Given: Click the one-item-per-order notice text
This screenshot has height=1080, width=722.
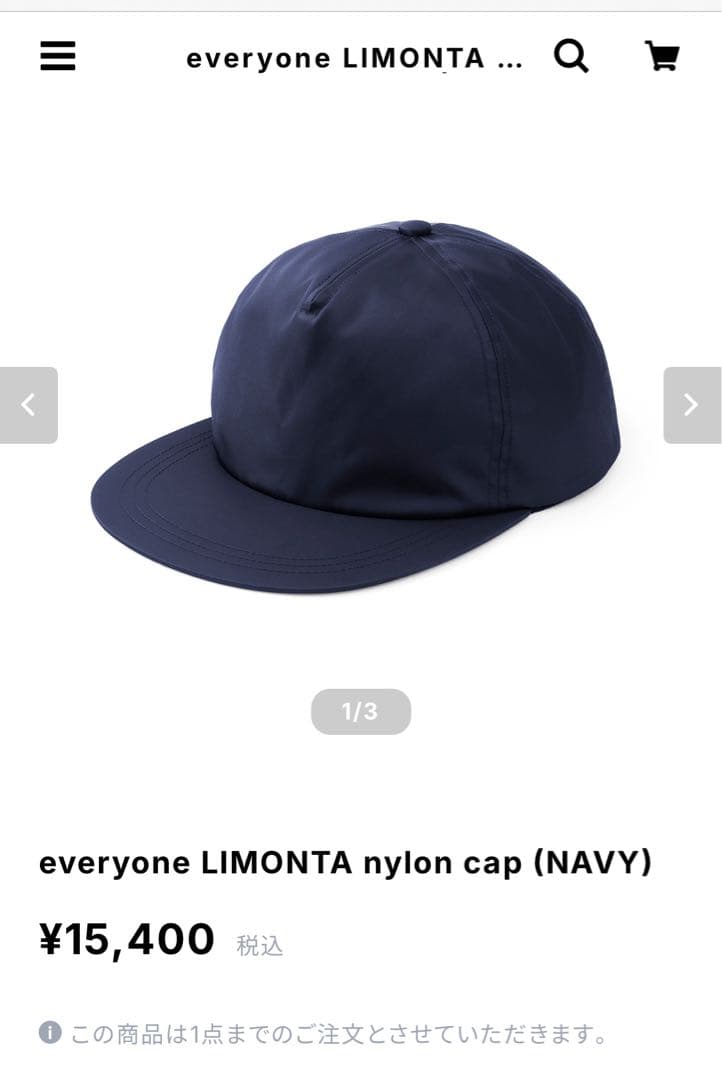Looking at the screenshot, I should [x=340, y=1036].
